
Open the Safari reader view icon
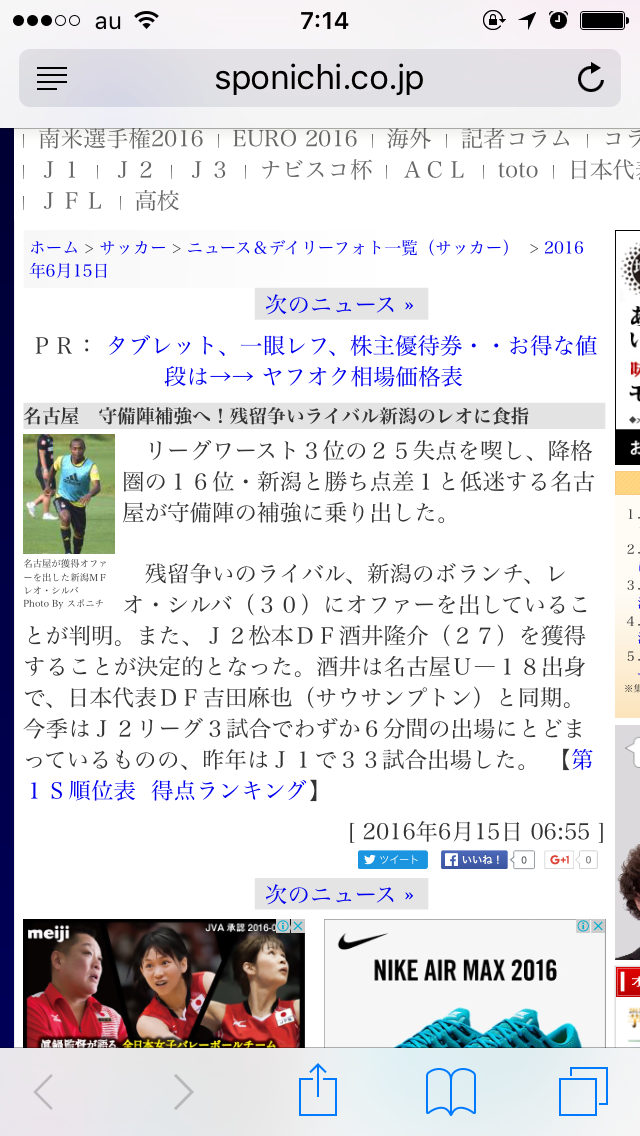(x=52, y=78)
